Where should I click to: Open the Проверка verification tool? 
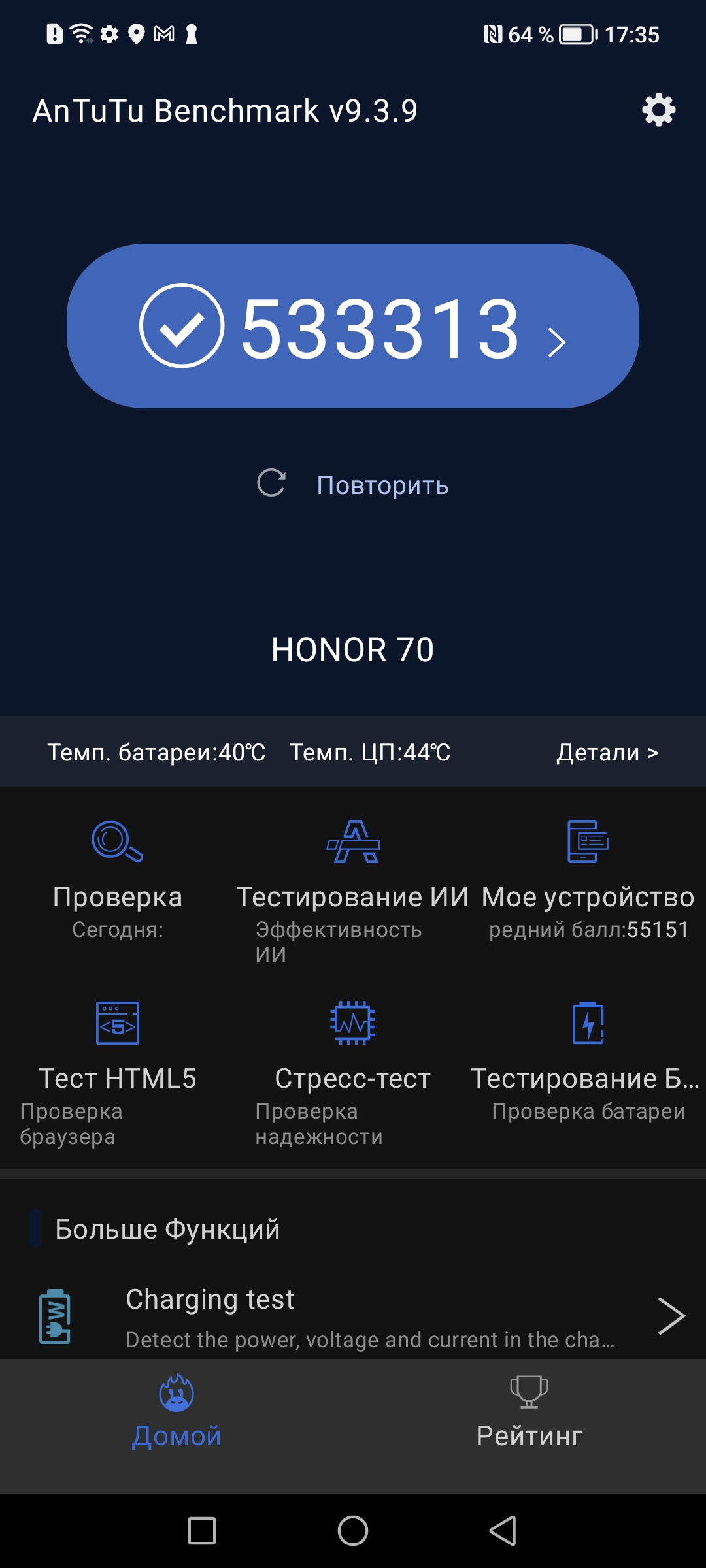118,878
